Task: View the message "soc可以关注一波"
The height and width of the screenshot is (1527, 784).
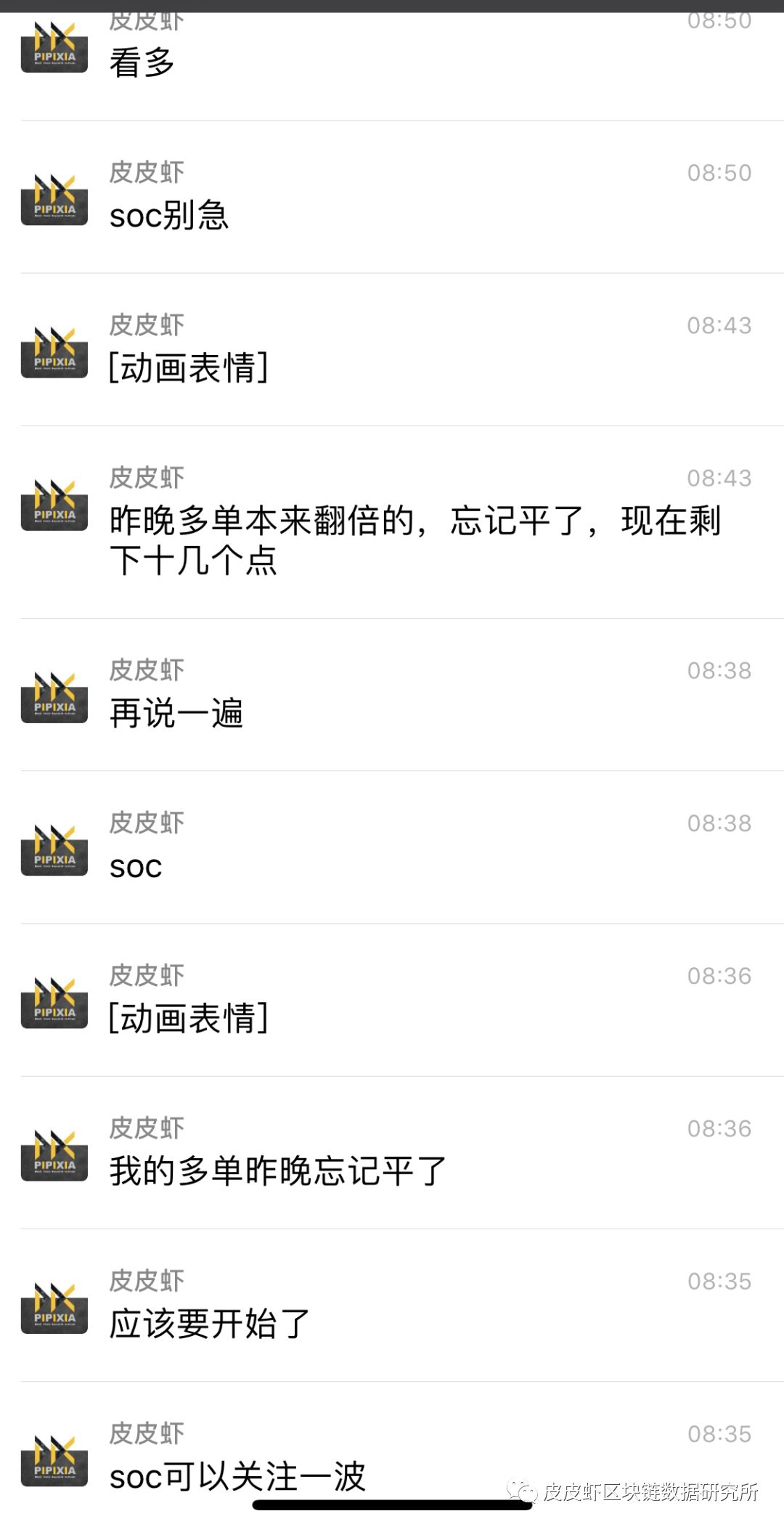Action: pos(392,1454)
